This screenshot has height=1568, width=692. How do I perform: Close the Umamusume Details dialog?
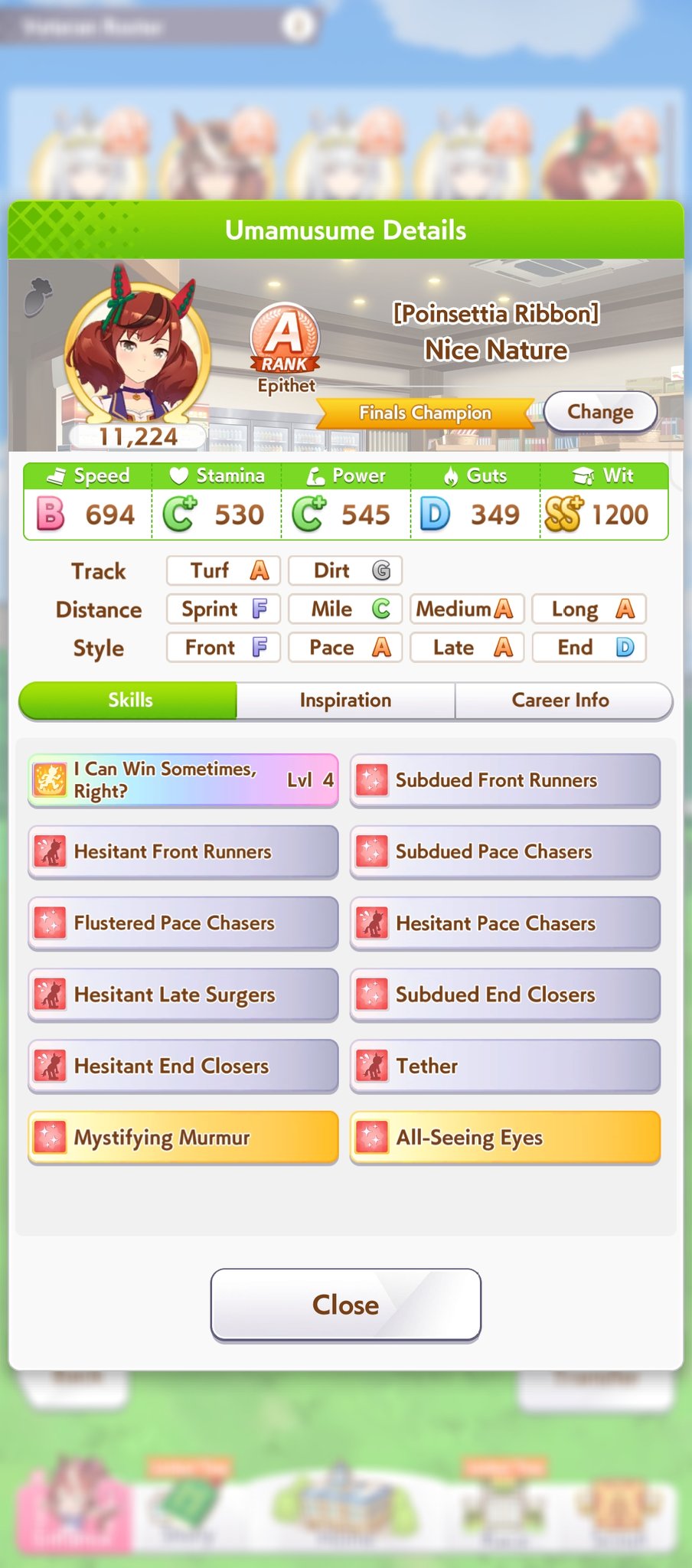point(345,1305)
